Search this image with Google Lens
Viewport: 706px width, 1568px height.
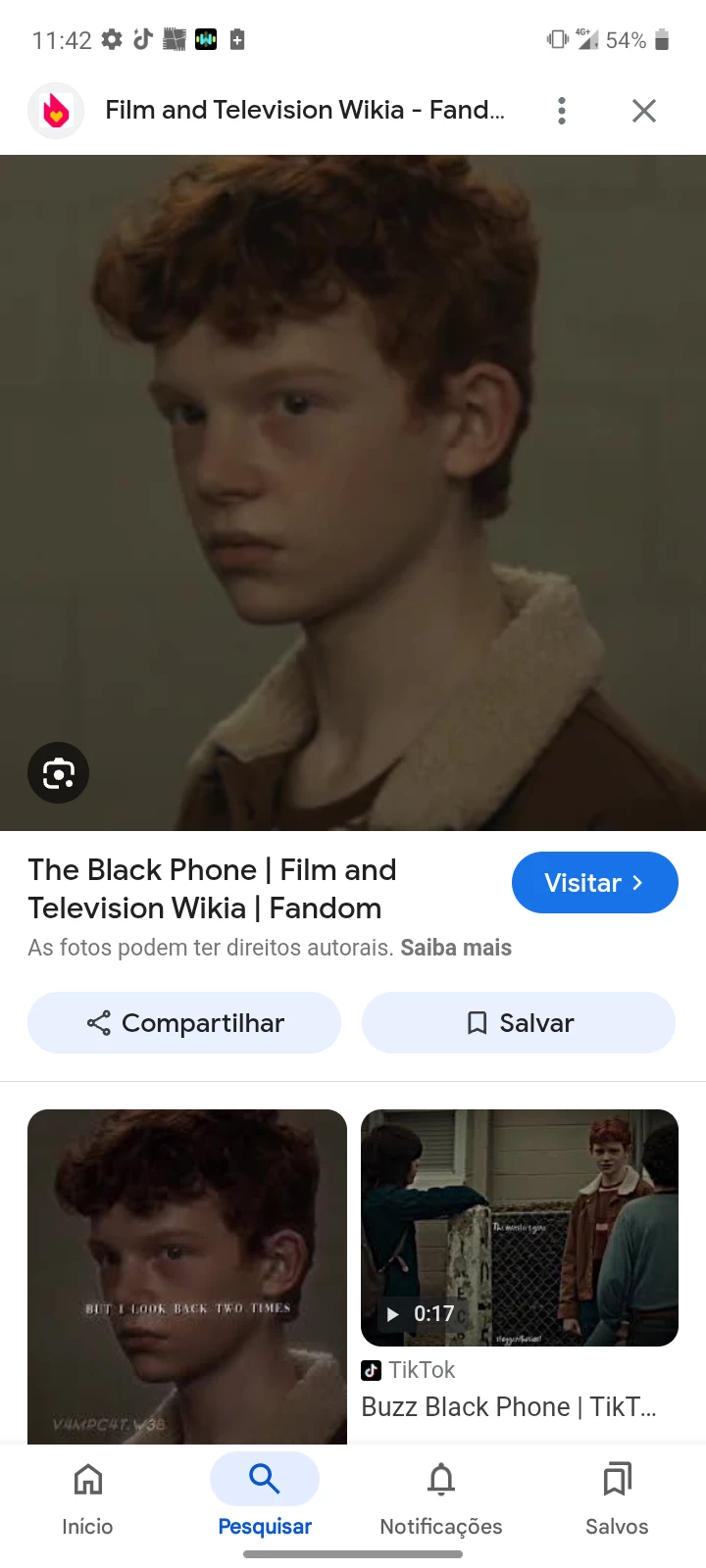58,773
